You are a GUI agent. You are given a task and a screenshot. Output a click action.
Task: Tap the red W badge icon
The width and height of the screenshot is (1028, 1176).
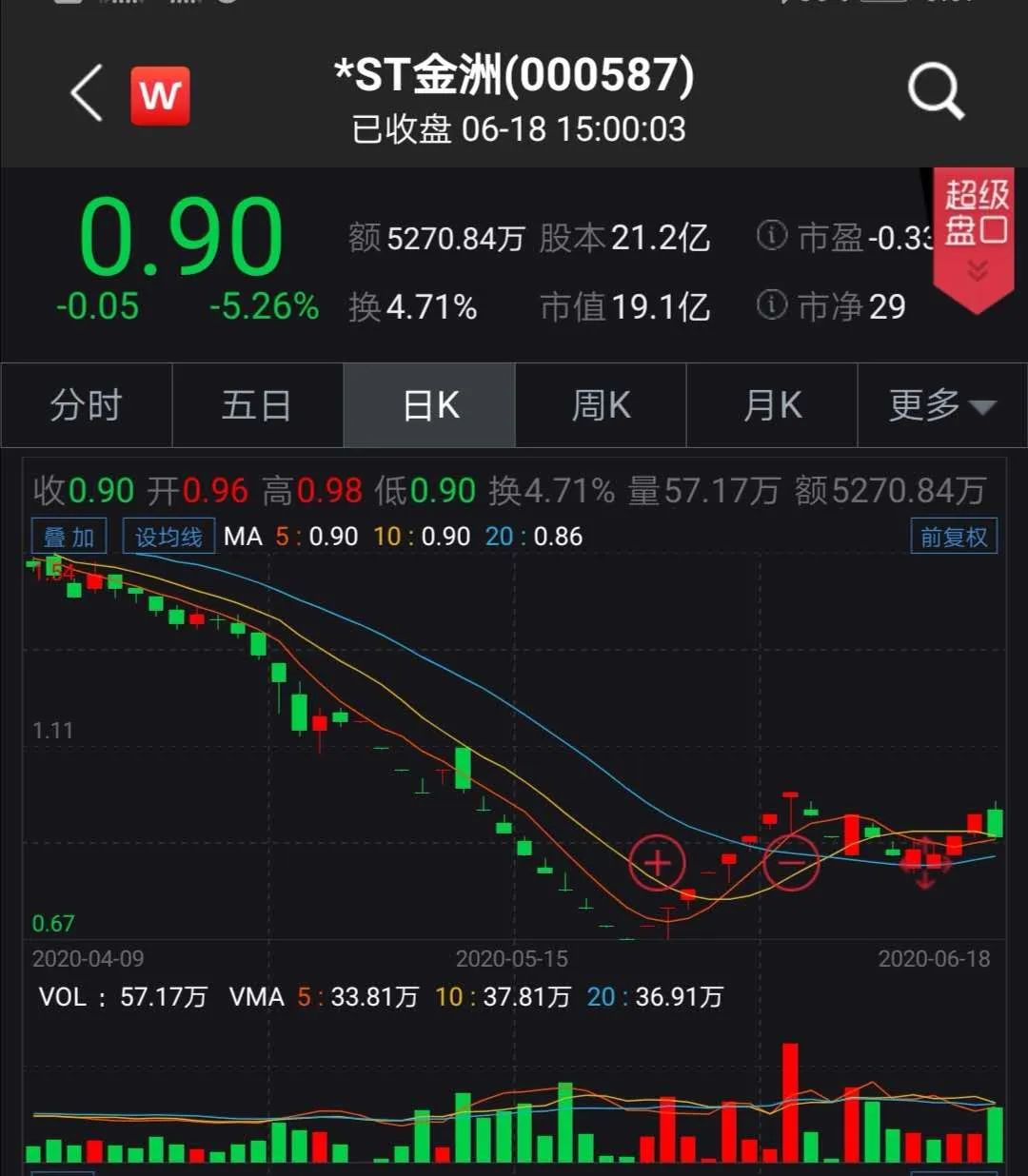(x=160, y=96)
